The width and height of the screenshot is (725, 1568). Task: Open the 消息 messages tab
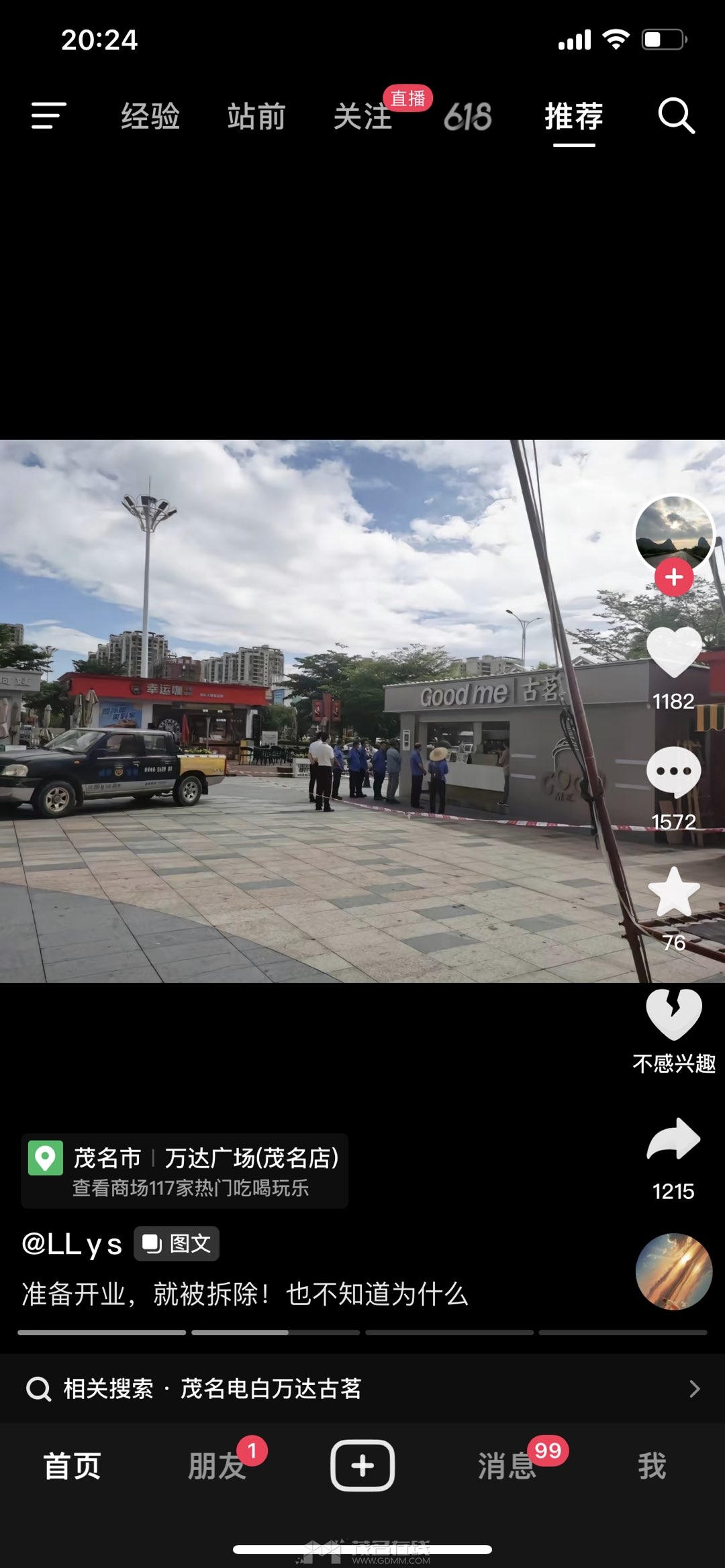click(x=507, y=1466)
